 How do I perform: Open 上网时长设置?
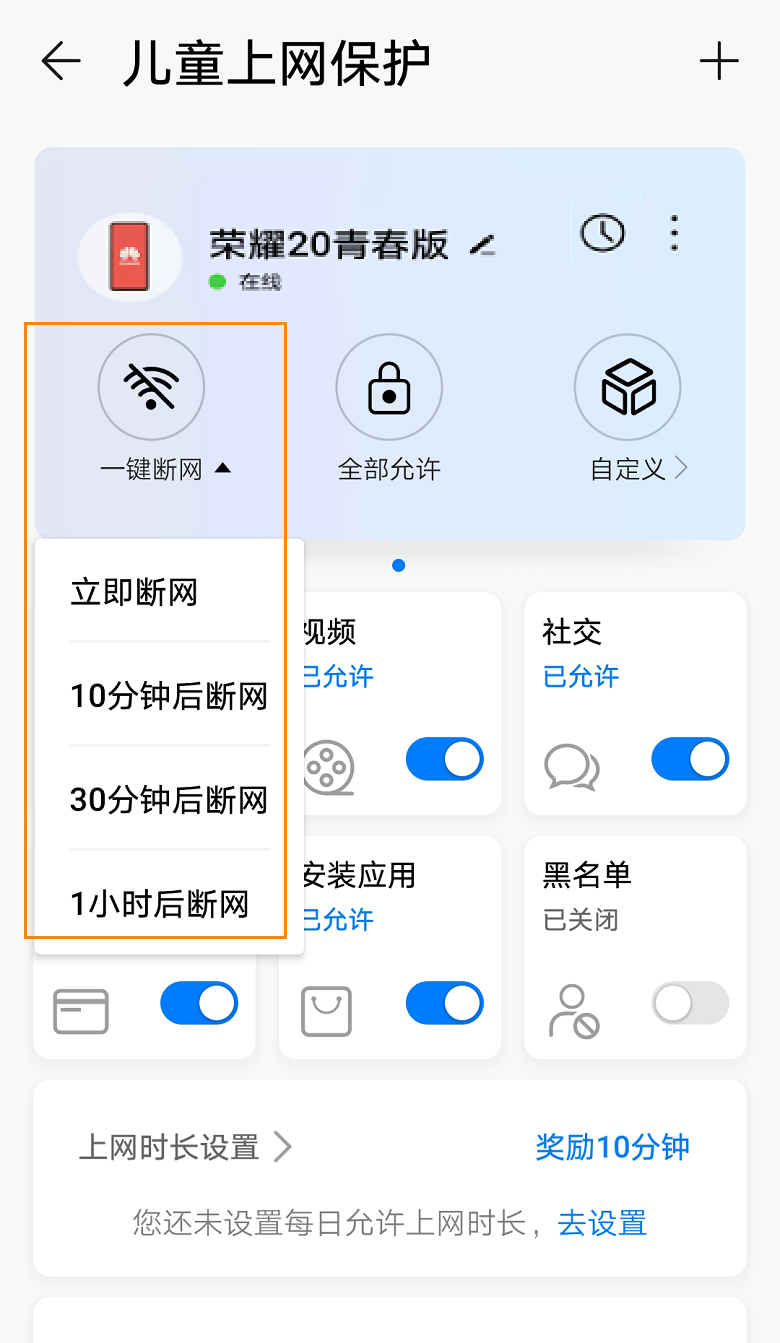coord(185,1147)
